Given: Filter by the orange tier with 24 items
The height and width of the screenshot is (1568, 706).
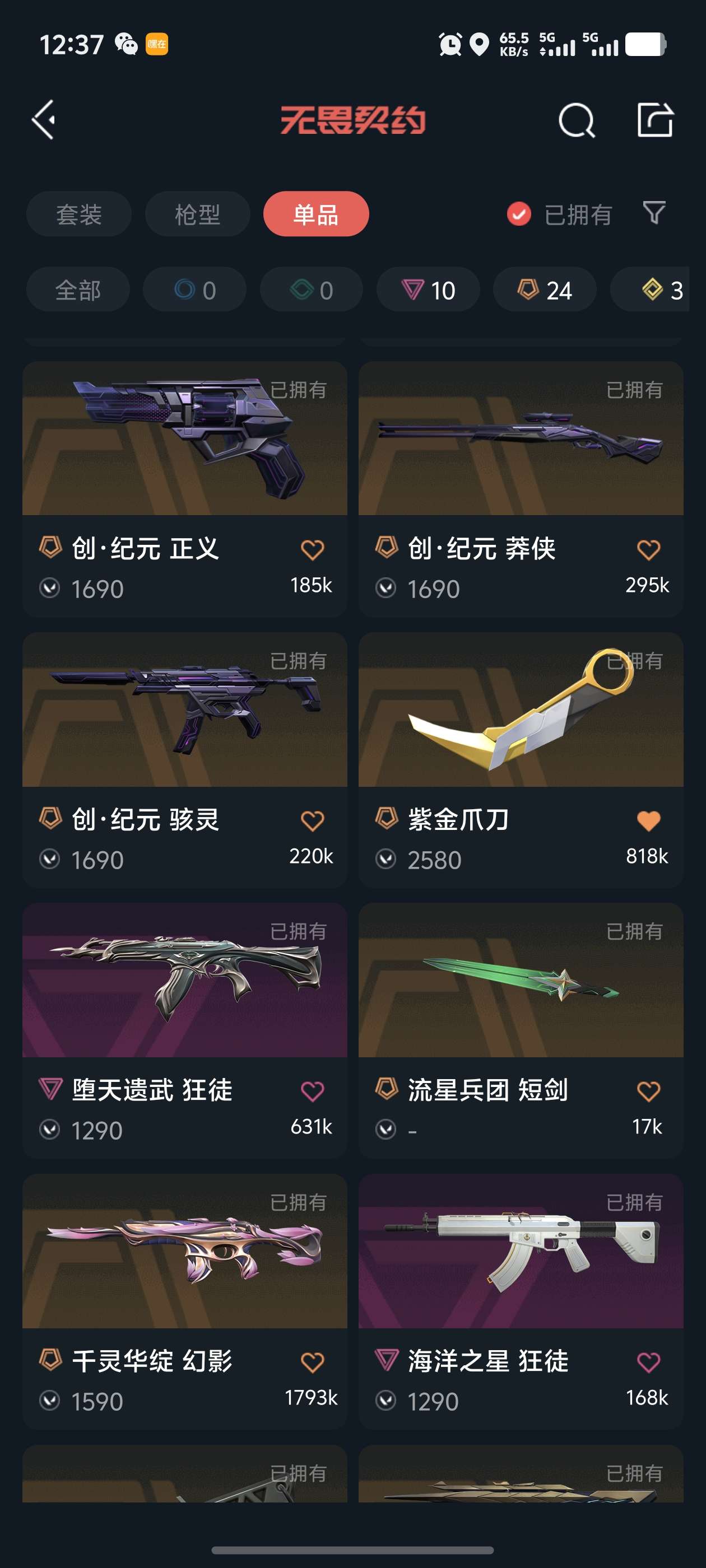Looking at the screenshot, I should pyautogui.click(x=545, y=290).
